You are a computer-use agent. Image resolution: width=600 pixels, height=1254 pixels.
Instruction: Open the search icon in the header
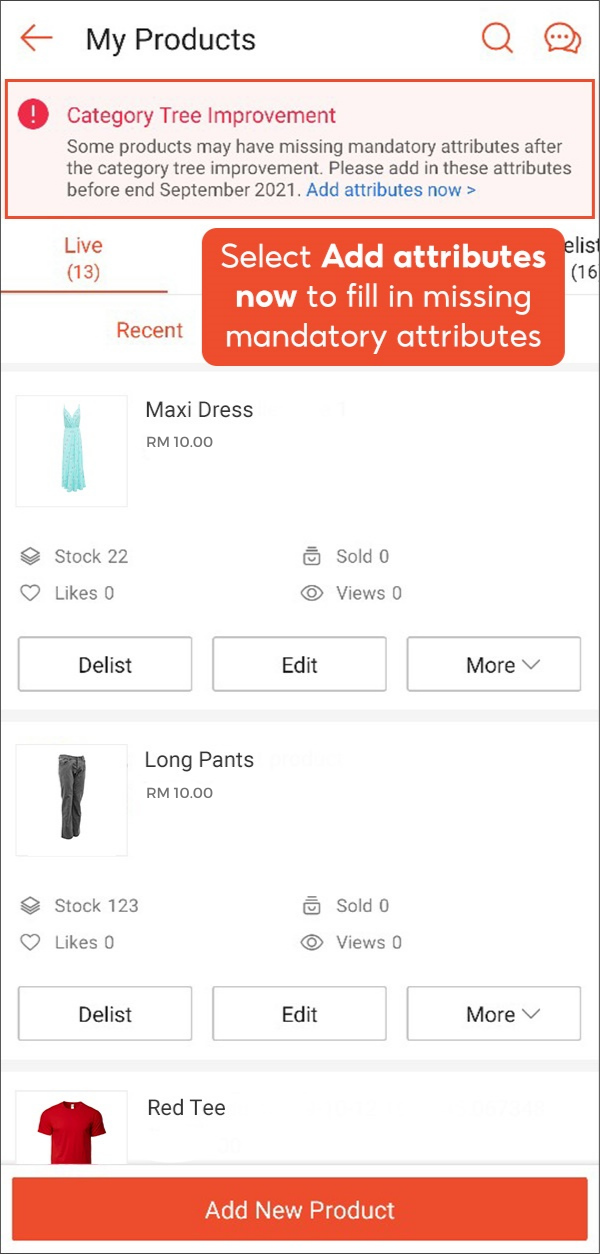coord(497,39)
